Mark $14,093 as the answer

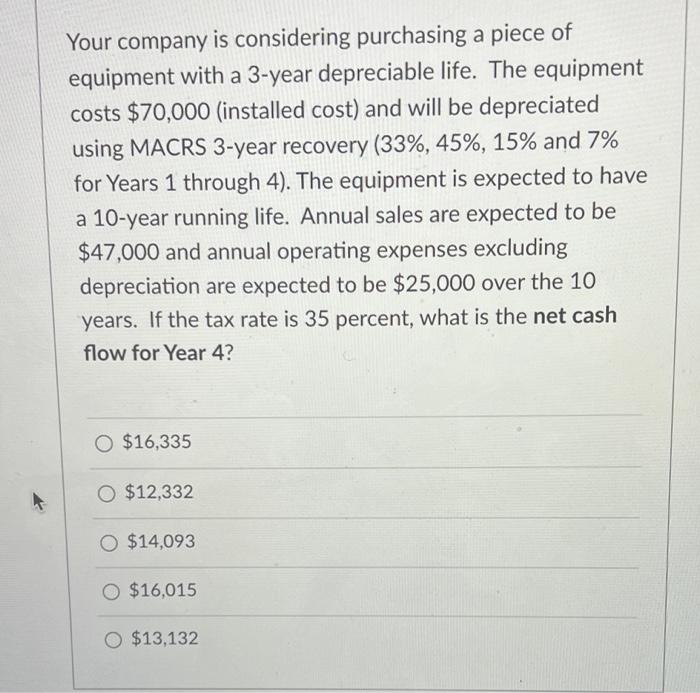[111, 542]
